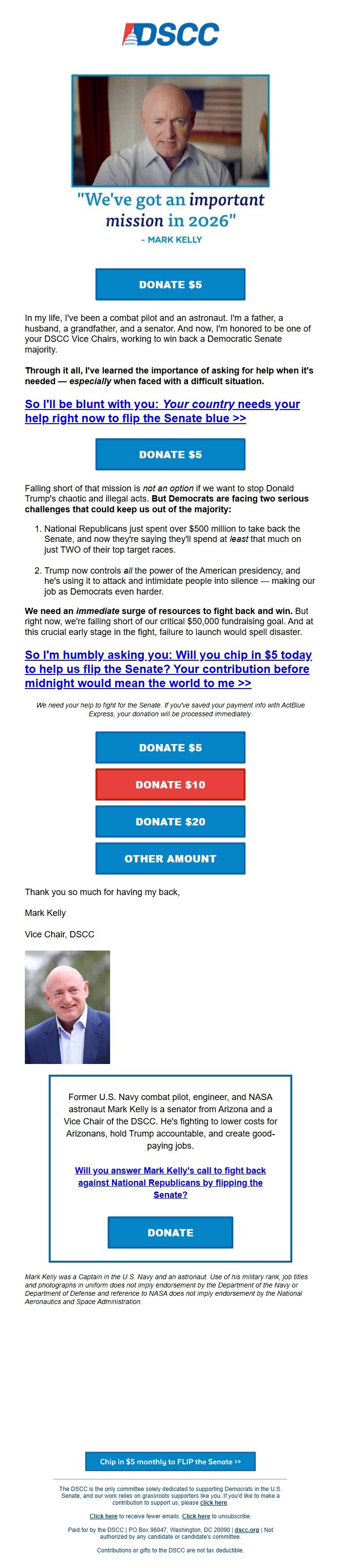The width and height of the screenshot is (341, 1568).
Task: Tap the Other Amount button
Action: 170,858
